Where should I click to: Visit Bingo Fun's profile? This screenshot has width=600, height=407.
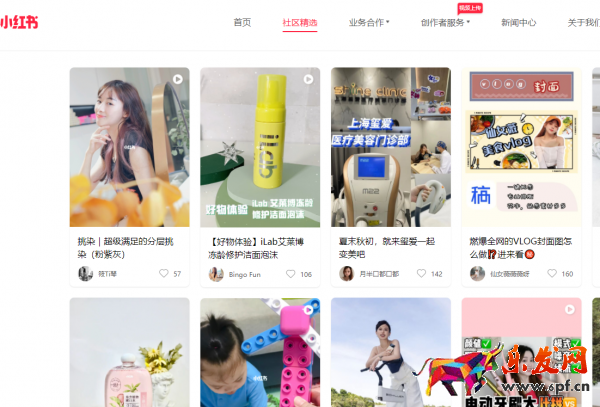pyautogui.click(x=244, y=273)
